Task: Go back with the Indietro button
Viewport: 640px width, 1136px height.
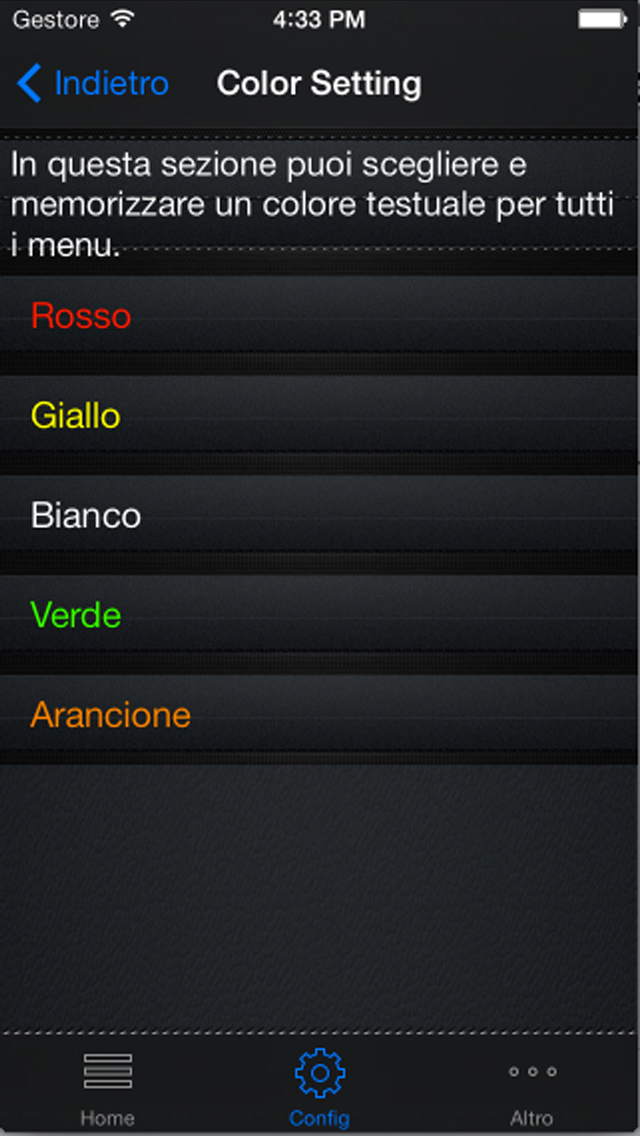Action: 93,83
